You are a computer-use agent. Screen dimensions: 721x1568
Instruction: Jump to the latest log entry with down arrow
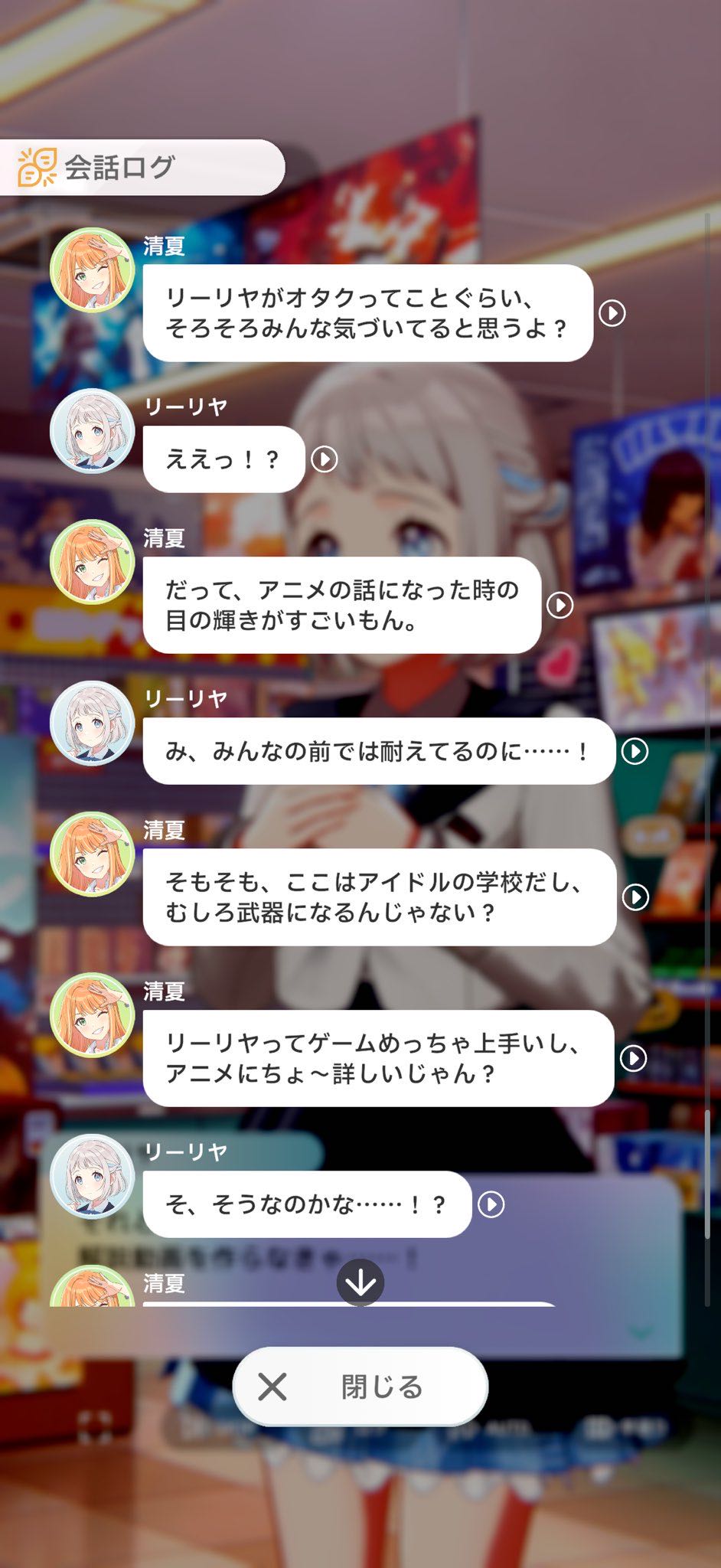tap(360, 1282)
